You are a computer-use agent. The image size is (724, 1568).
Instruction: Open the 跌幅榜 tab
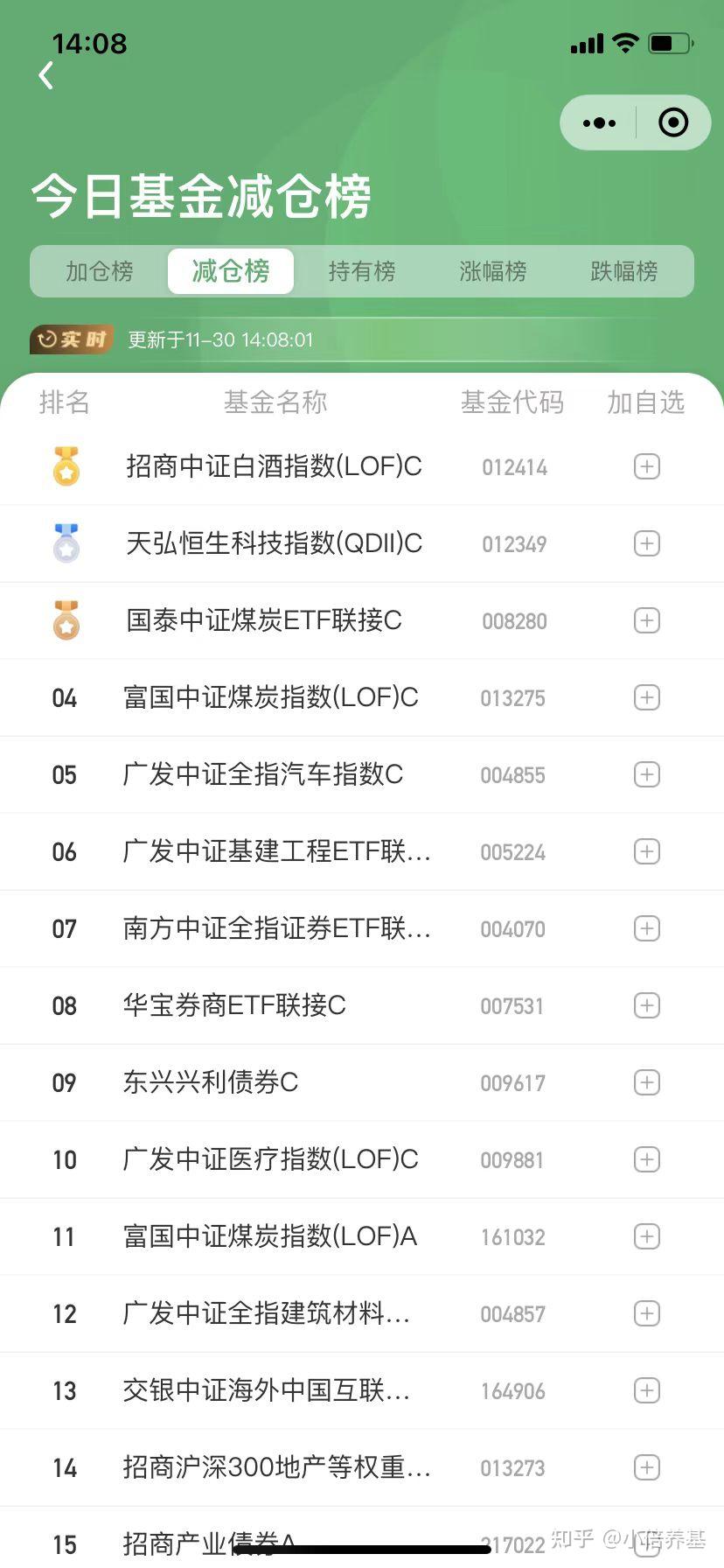[624, 271]
